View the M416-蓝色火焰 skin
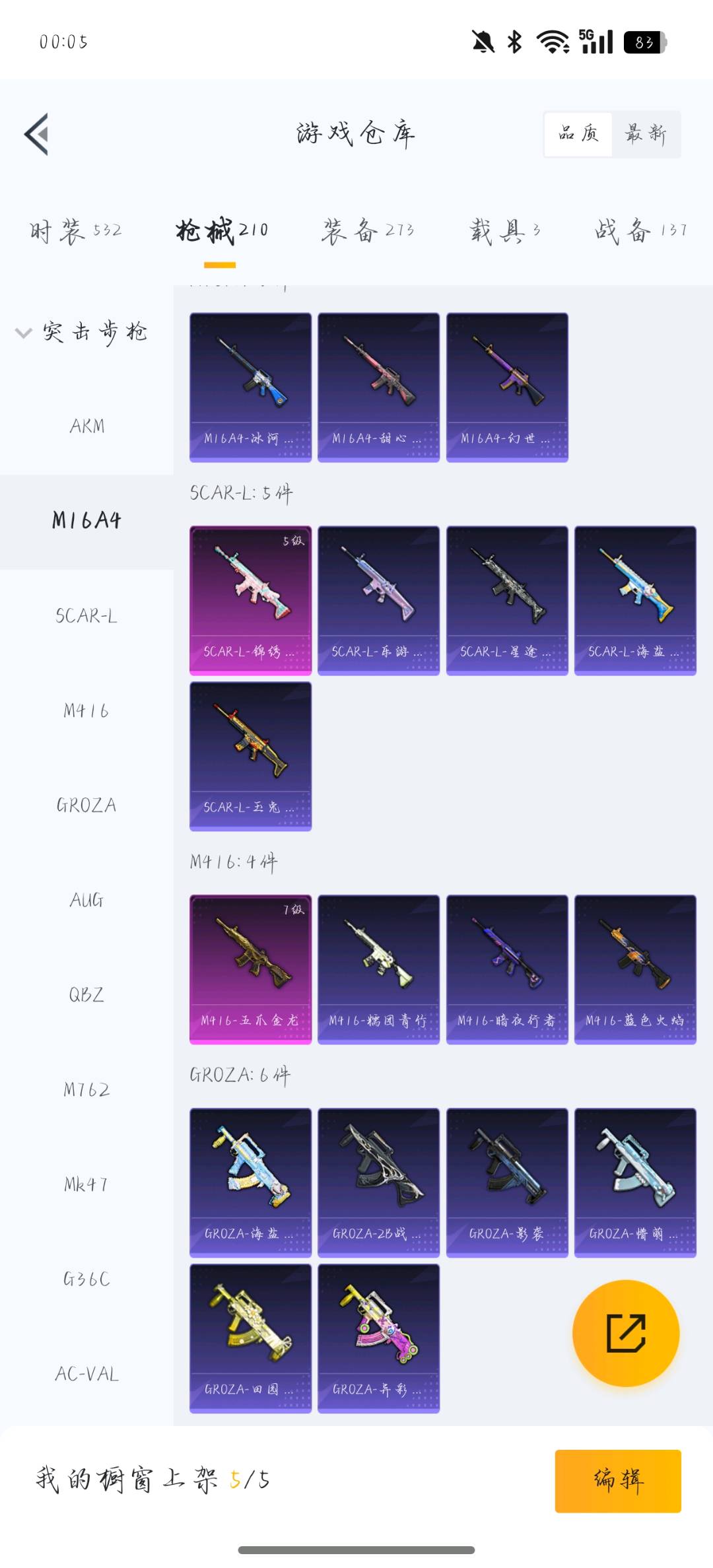Screen dimensions: 713x1568 [x=635, y=969]
